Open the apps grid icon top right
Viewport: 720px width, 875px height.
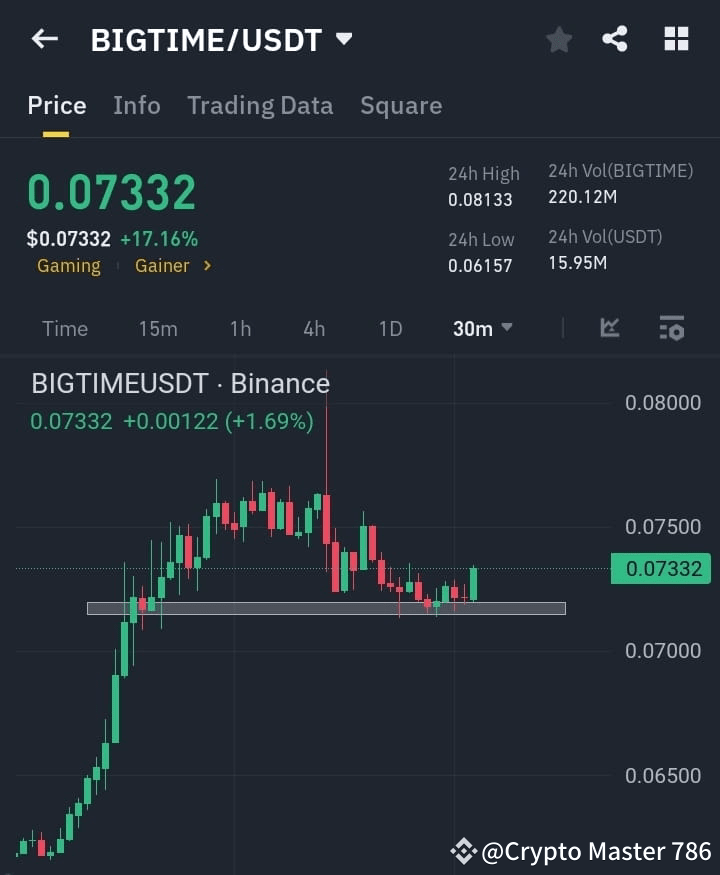(676, 39)
